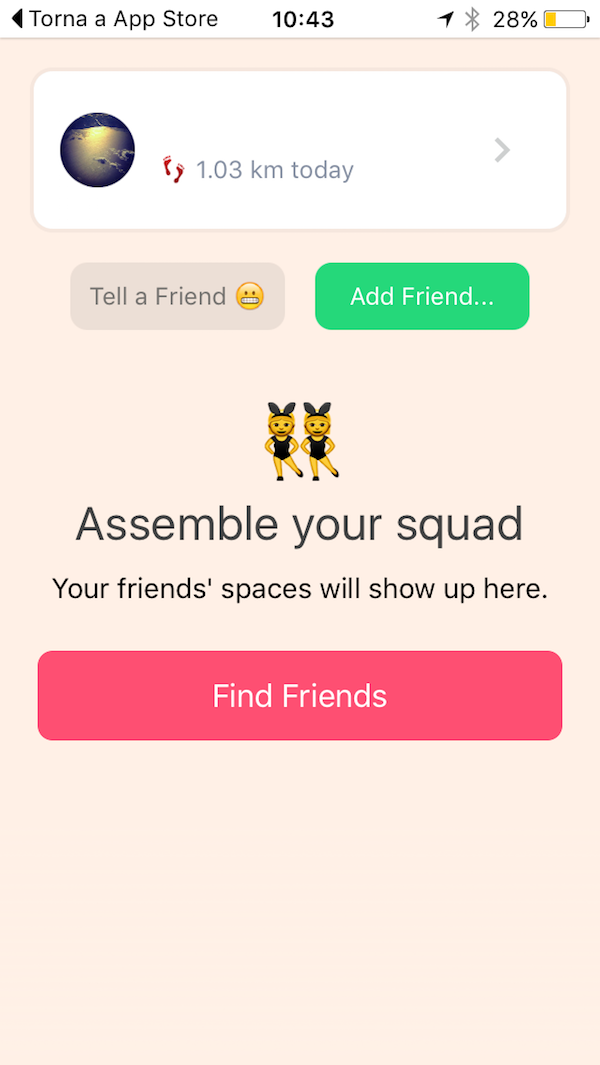Tap the green Add Friend button
This screenshot has height=1065, width=600.
(422, 296)
